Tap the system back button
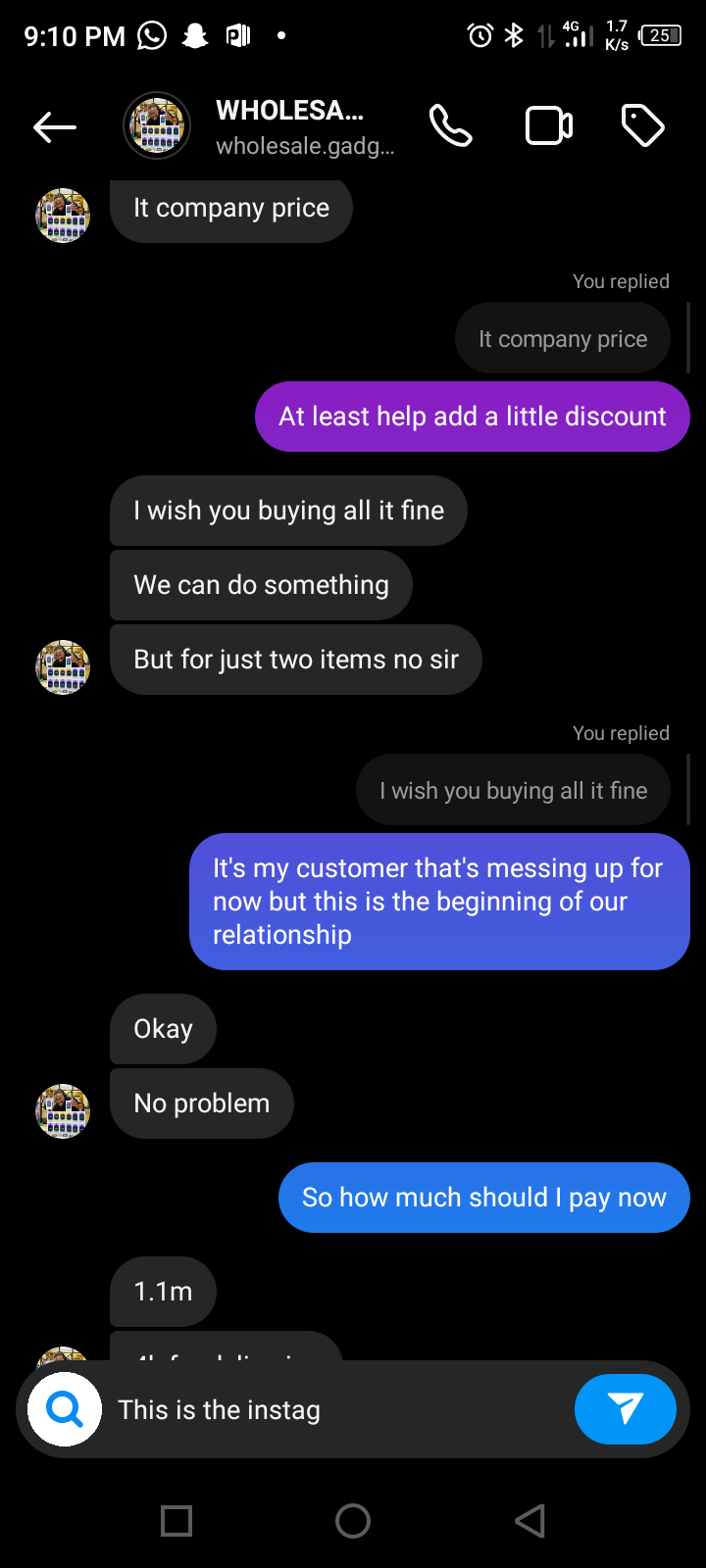Viewport: 706px width, 1568px height. pyautogui.click(x=529, y=1521)
